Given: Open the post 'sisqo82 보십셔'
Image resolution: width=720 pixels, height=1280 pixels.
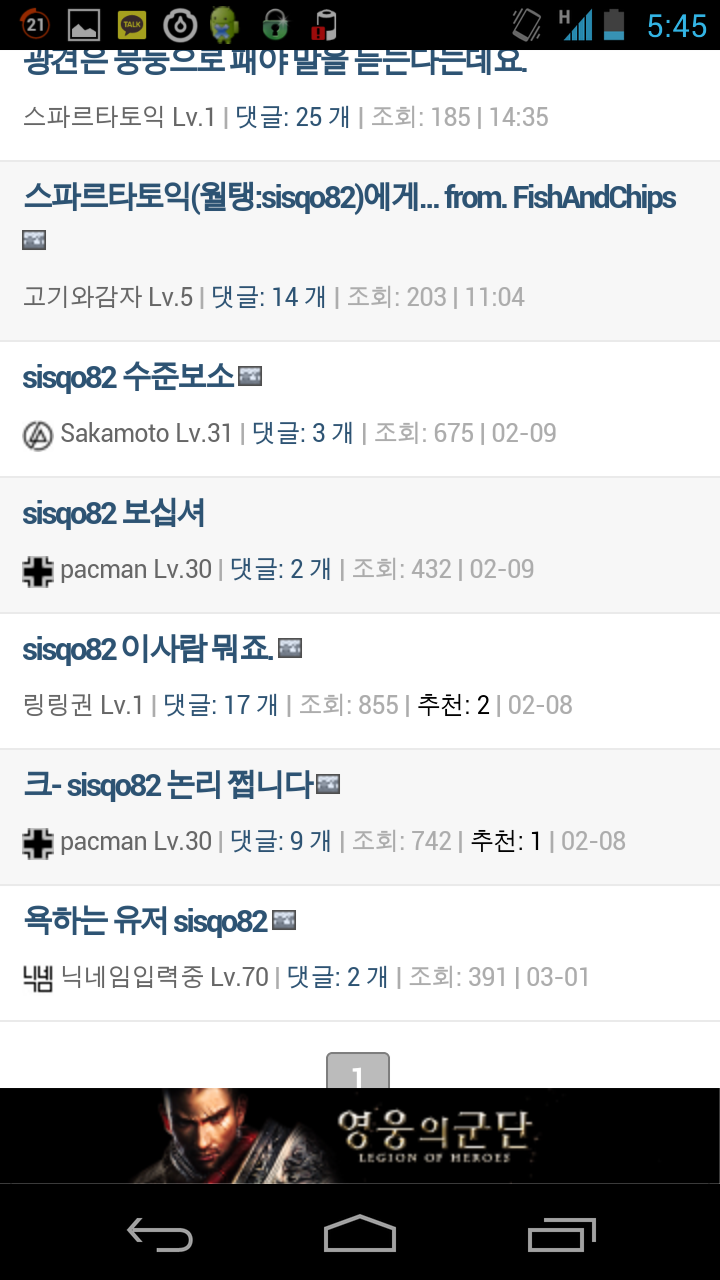Looking at the screenshot, I should tap(114, 513).
